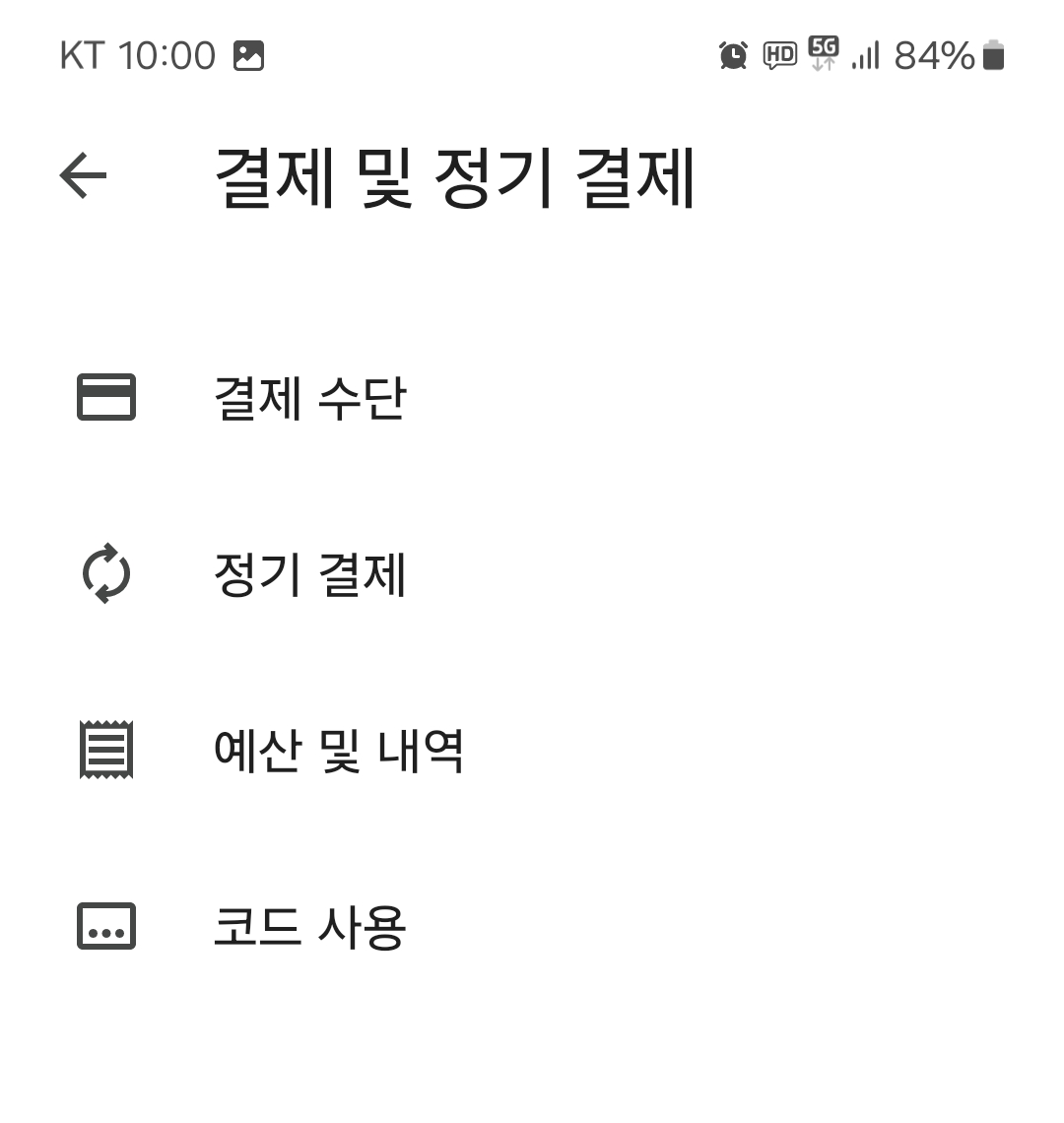The height and width of the screenshot is (1123, 1064).
Task: Click the redeem code card icon
Action: 104,925
